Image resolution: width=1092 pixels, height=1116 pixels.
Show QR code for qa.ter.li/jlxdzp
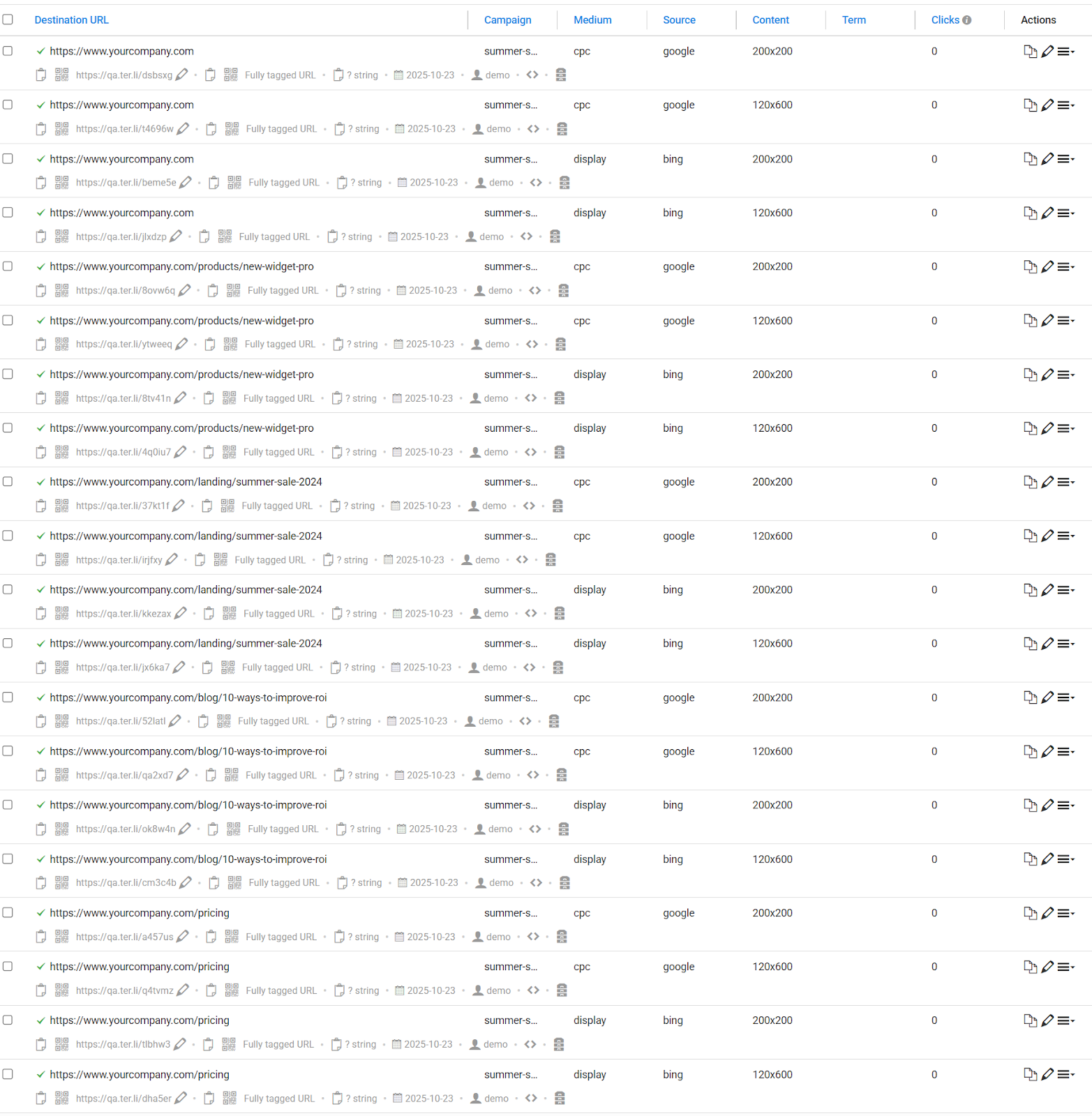pyautogui.click(x=62, y=236)
